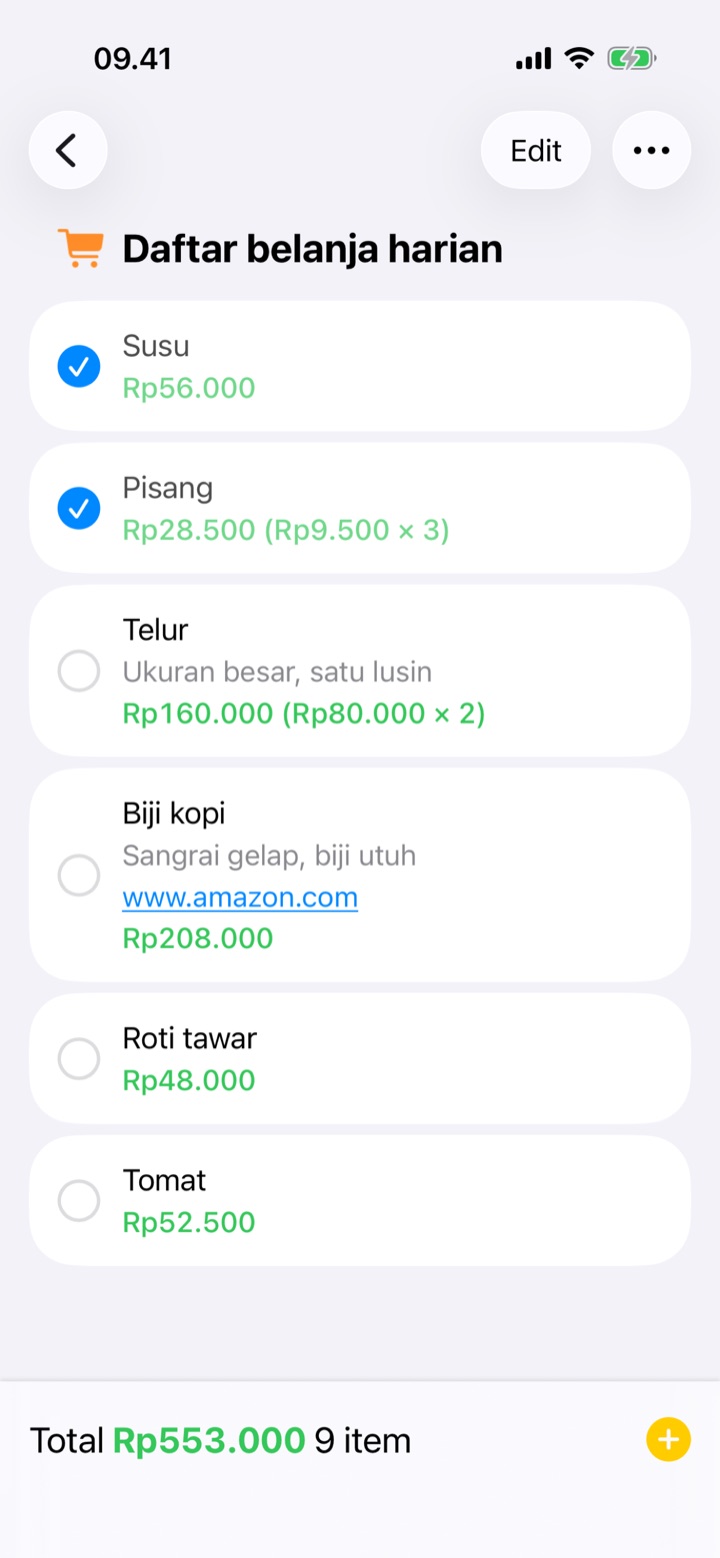Open the www.amazon.com link
The image size is (720, 1558).
click(240, 897)
